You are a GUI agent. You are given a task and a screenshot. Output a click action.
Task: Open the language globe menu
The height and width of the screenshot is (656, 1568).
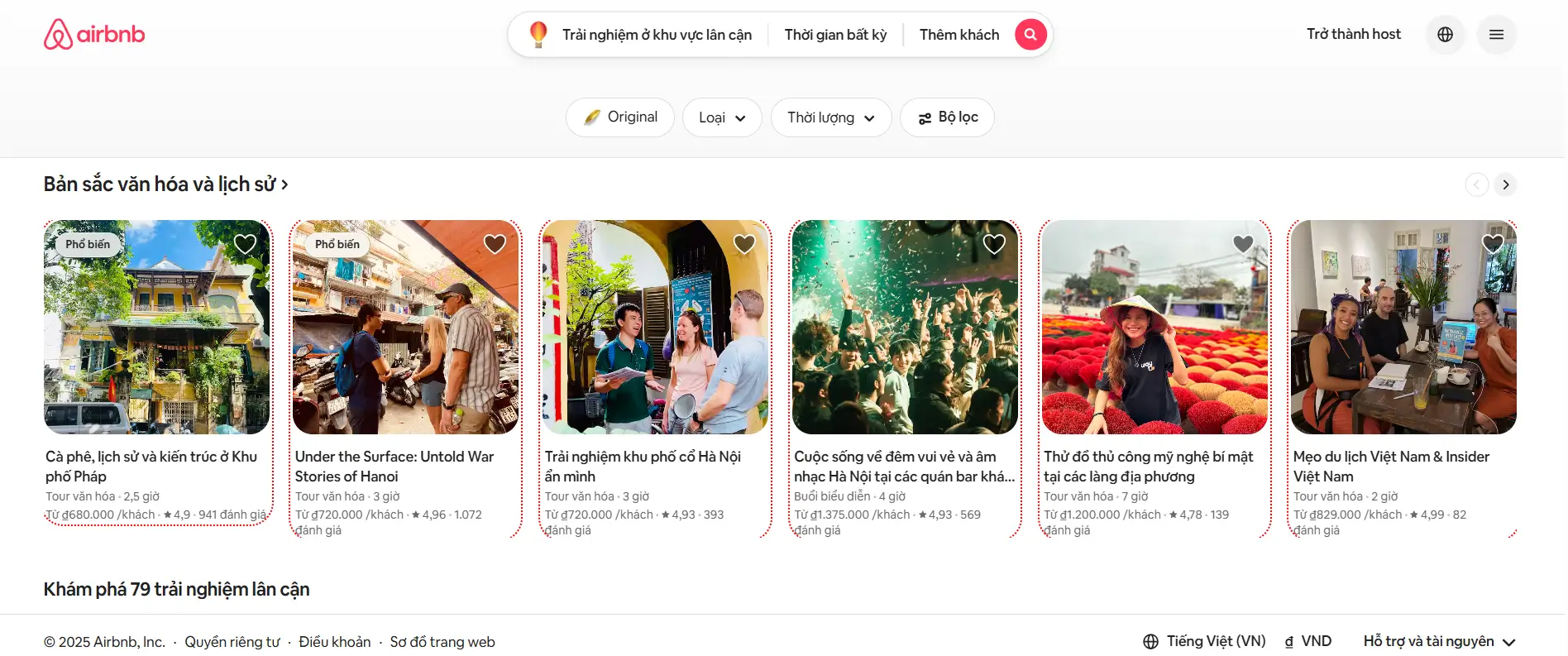point(1445,35)
